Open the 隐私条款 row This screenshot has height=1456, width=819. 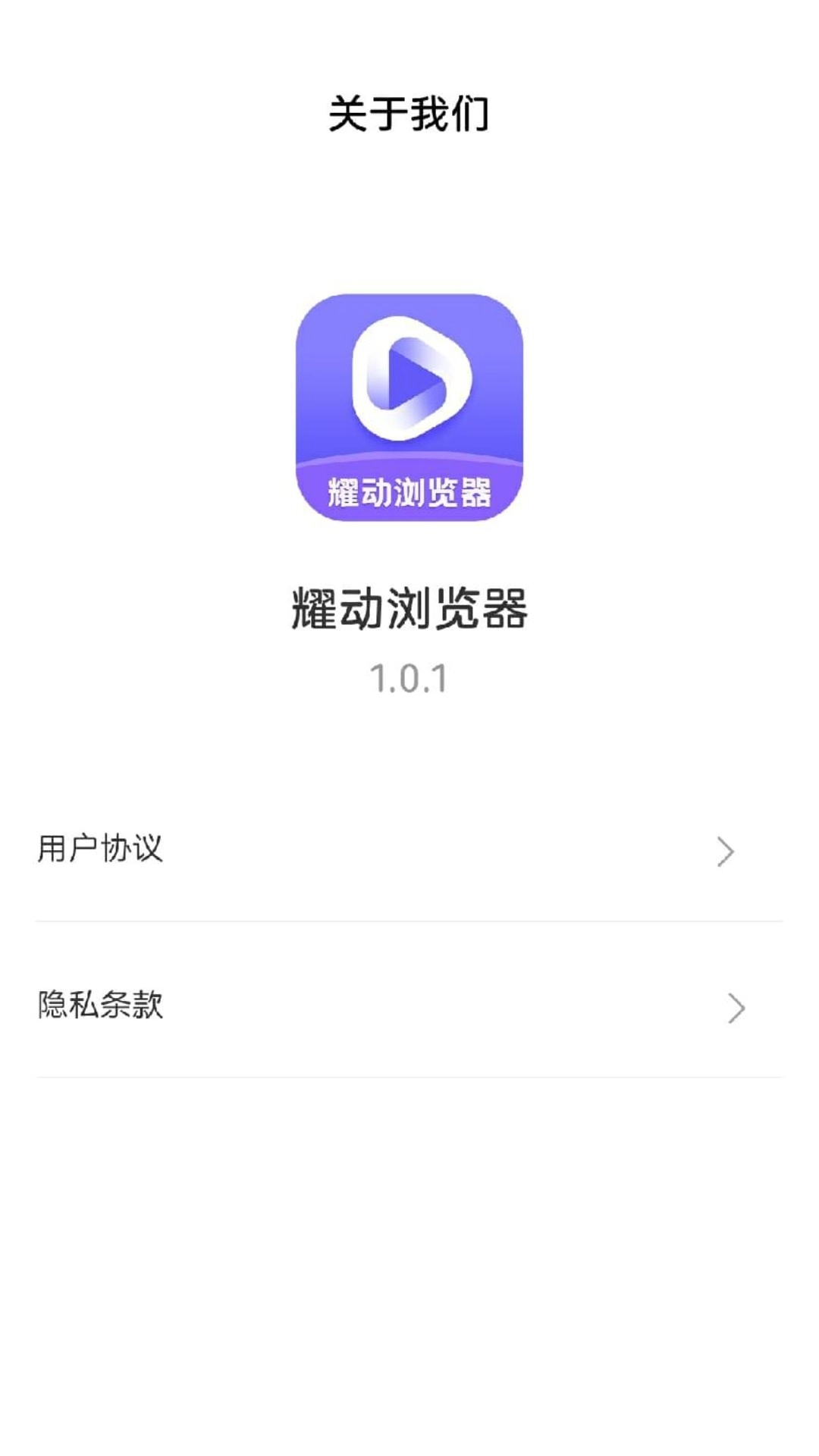point(409,1006)
